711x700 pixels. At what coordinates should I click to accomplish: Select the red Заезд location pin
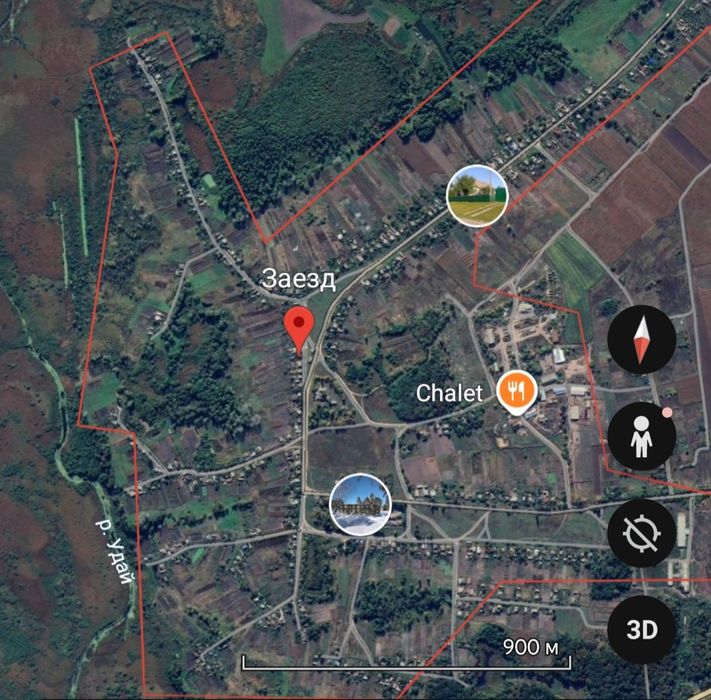coord(298,328)
